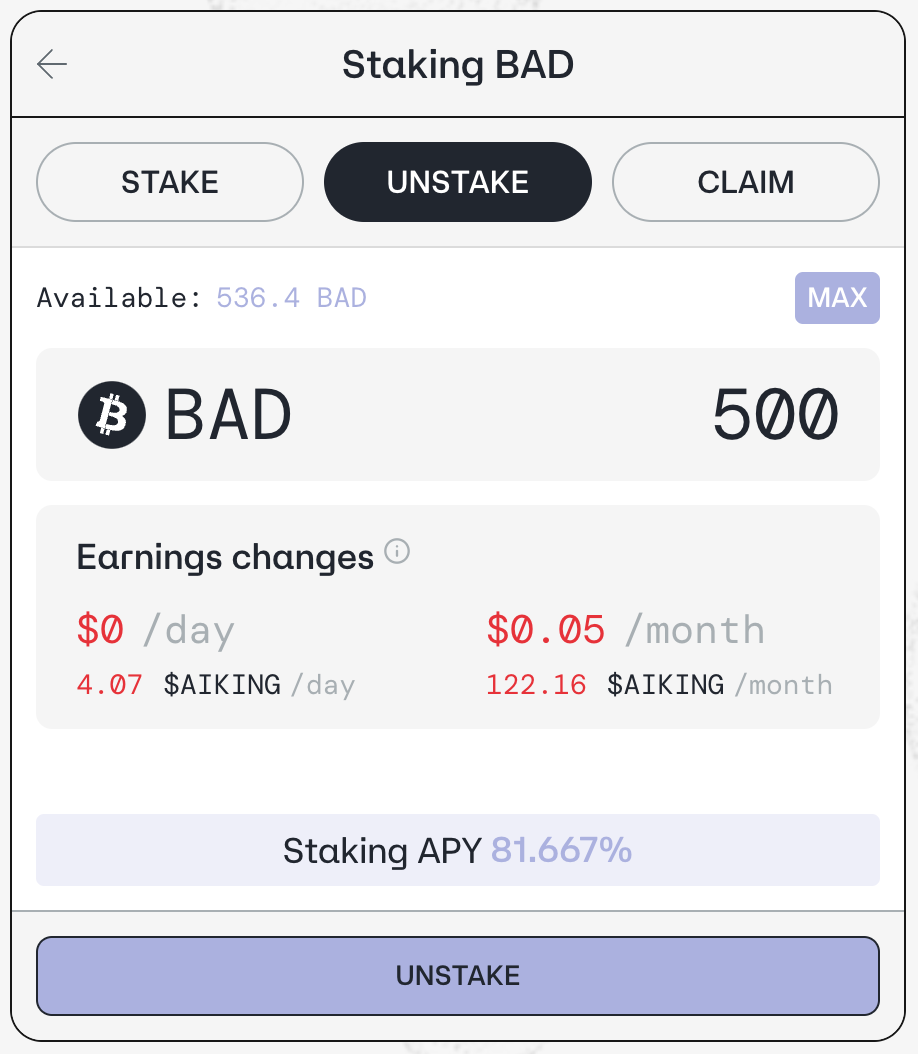Switch to the STAKE tab
This screenshot has height=1054, width=918.
point(170,182)
